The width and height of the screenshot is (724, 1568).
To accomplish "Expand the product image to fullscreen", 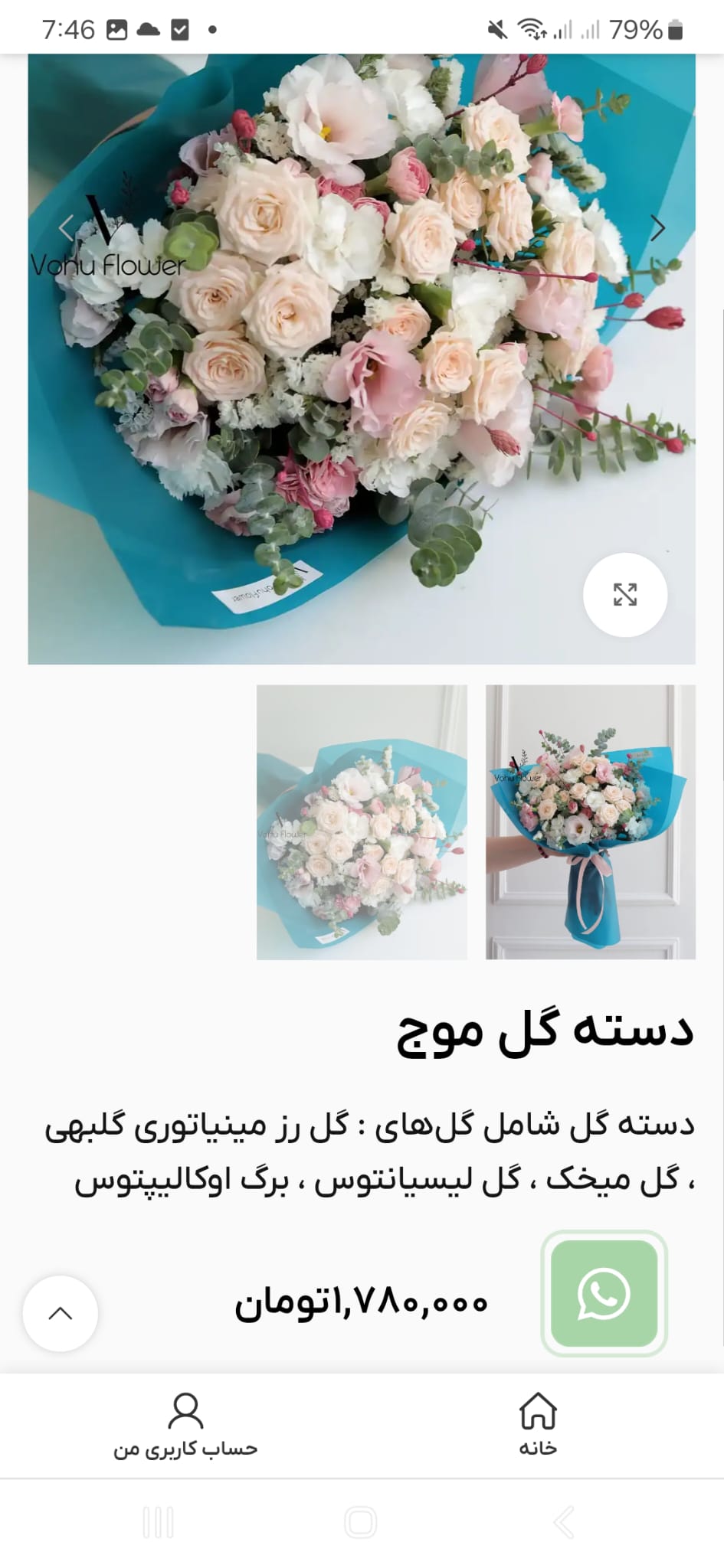I will [x=624, y=594].
